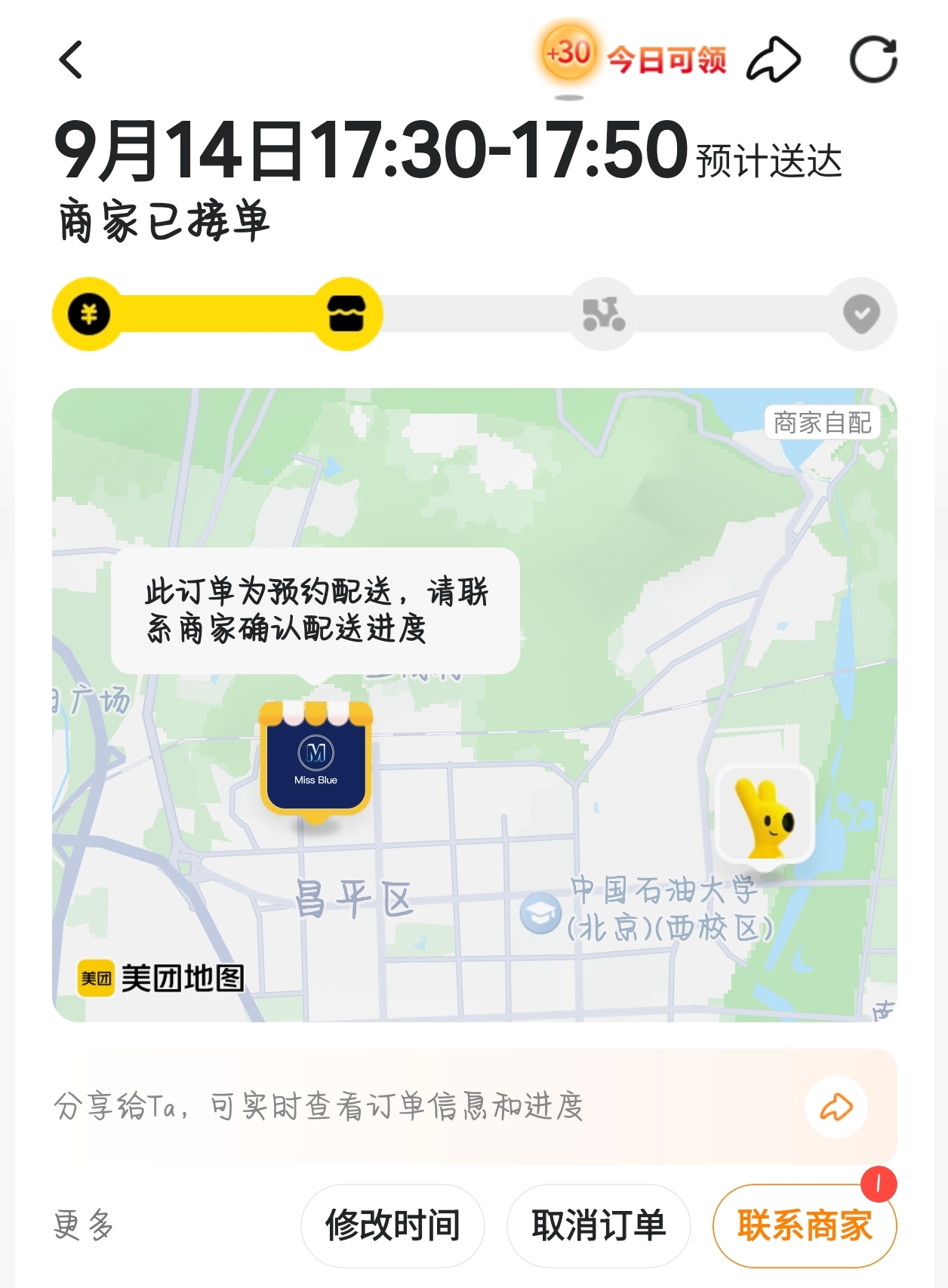Open 更多 options
The height and width of the screenshot is (1288, 948).
pyautogui.click(x=84, y=1225)
